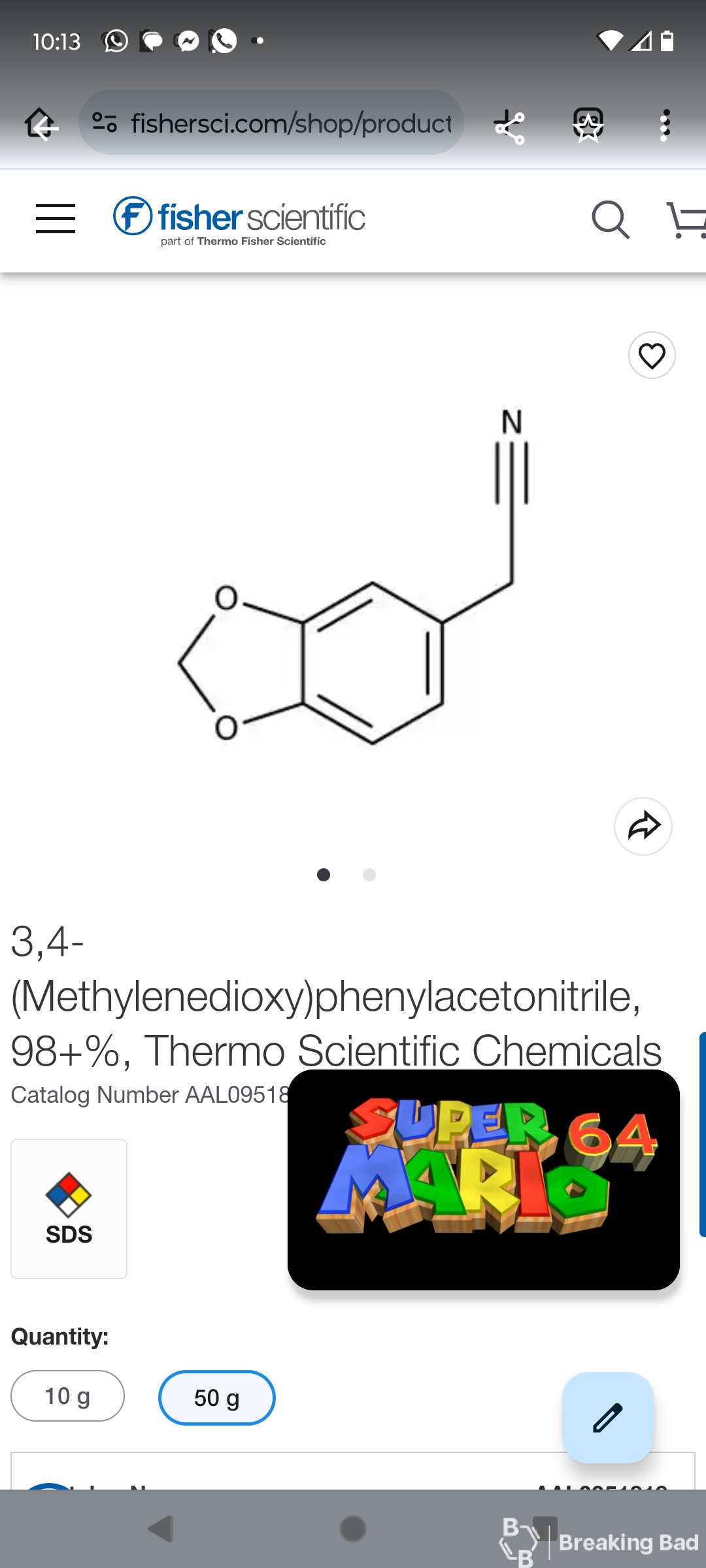Open the Super Mario 64 floating window
Viewport: 706px width, 1568px height.
click(484, 1180)
